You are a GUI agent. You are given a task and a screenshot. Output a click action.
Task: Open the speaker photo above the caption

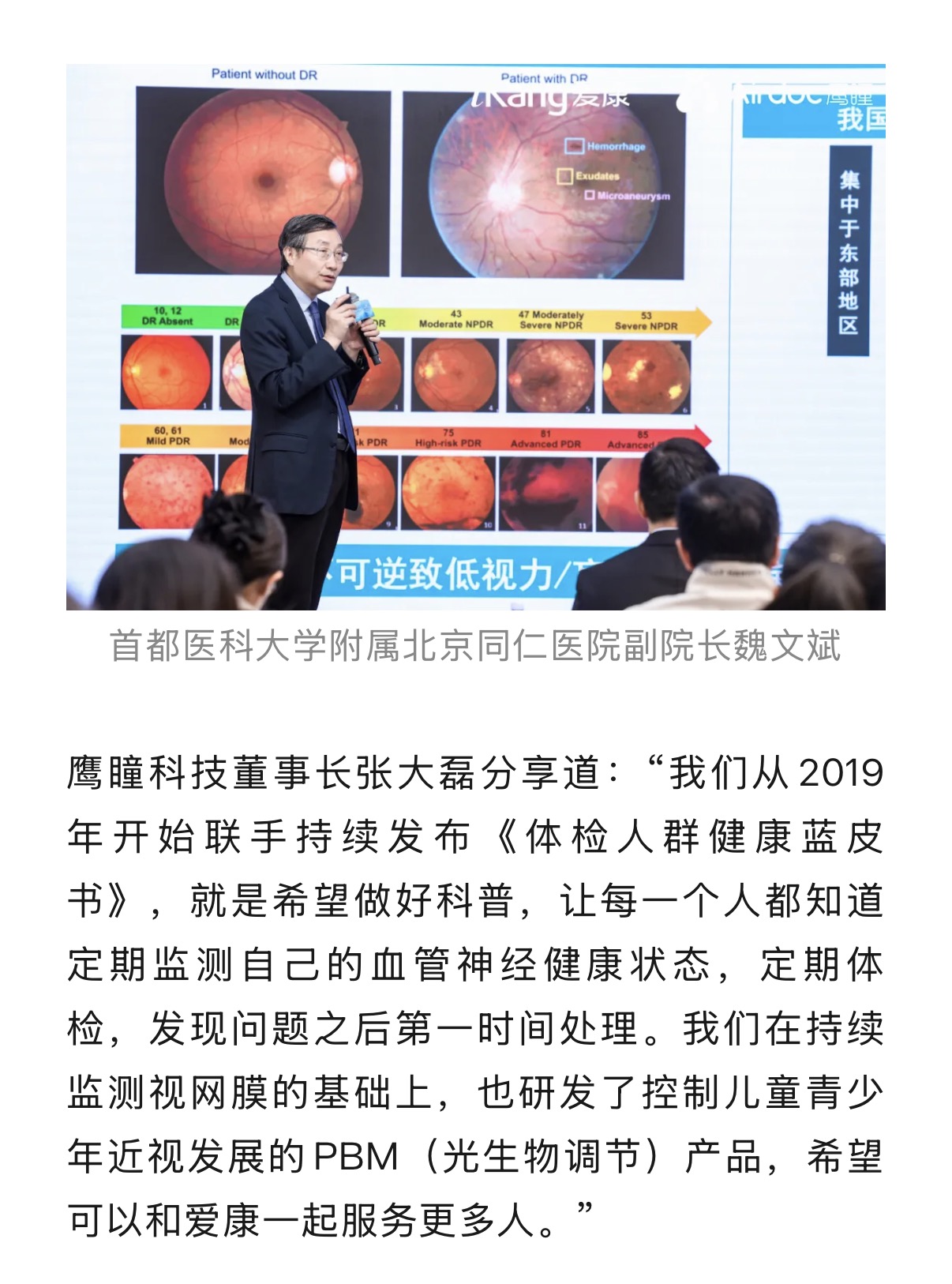point(475,337)
